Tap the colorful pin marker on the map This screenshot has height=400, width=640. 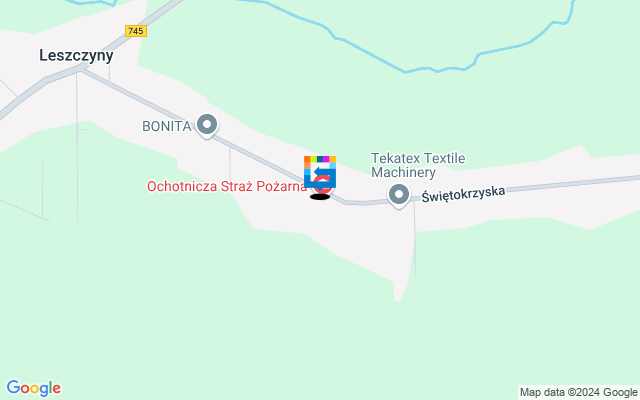pos(320,172)
